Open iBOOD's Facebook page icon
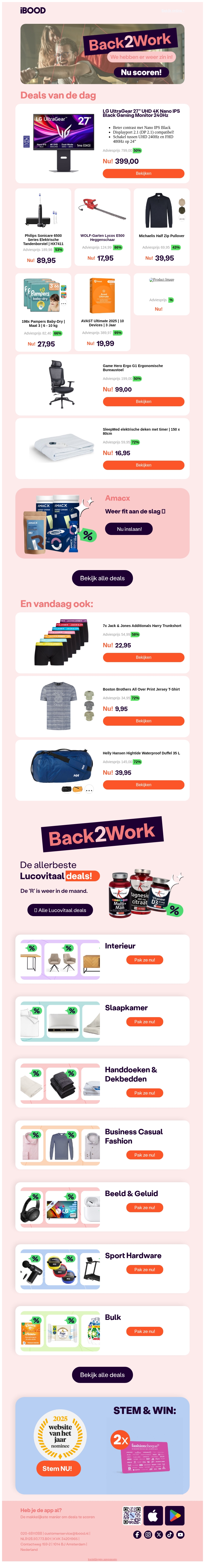205x1568 pixels. 137,1534
